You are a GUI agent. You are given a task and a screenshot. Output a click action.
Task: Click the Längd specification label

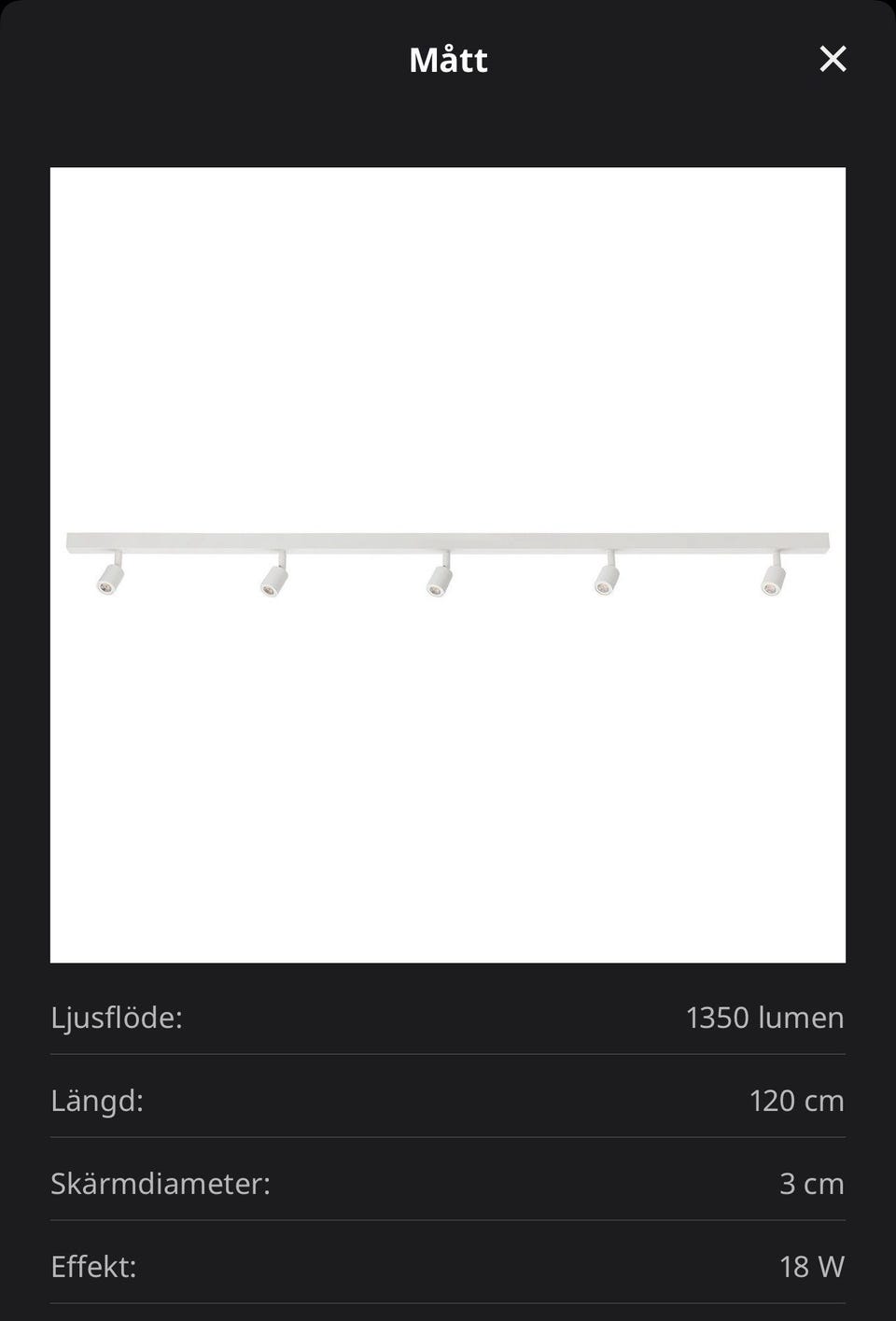[98, 1101]
